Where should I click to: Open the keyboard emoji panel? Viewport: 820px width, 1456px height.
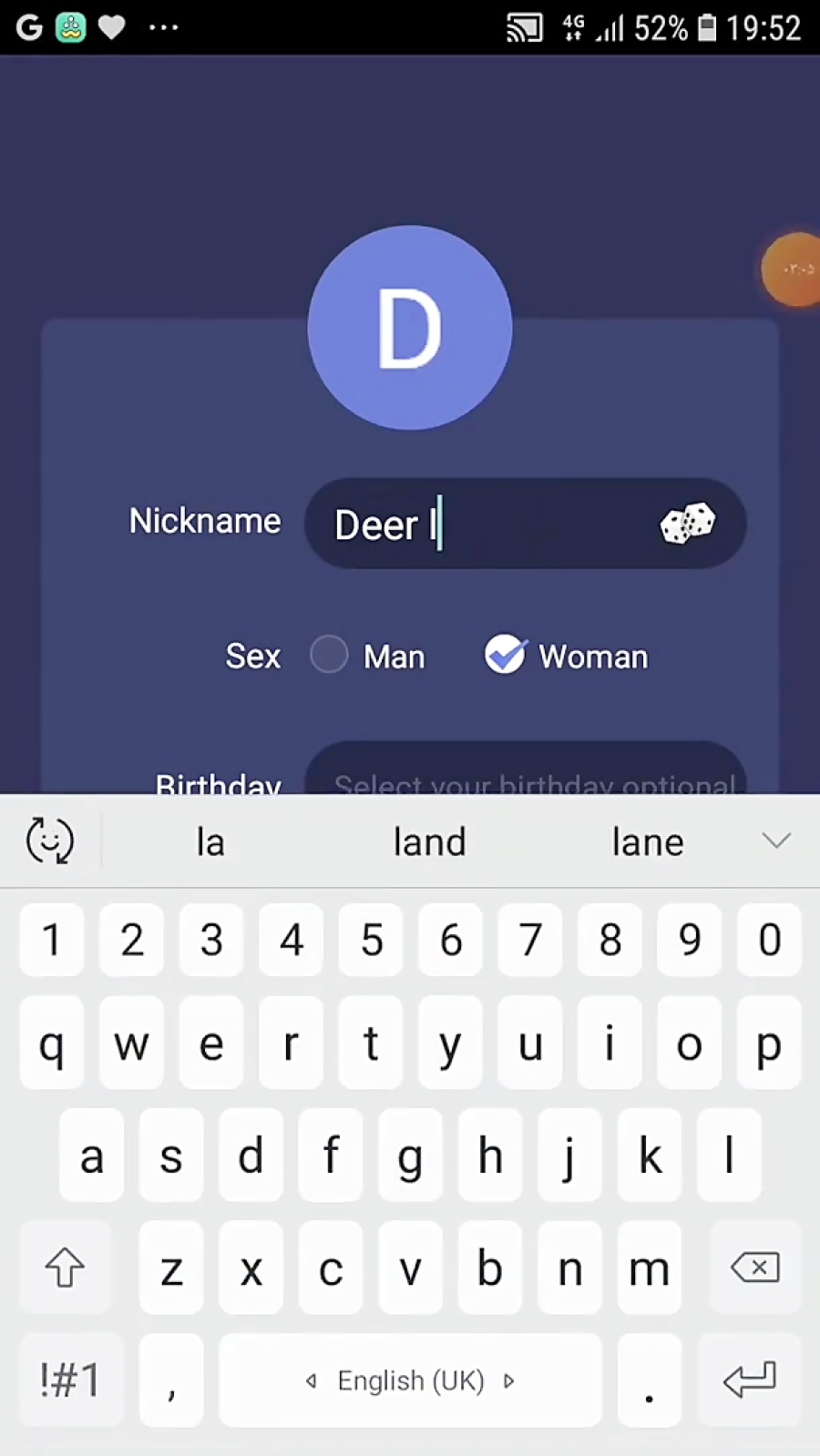point(49,840)
